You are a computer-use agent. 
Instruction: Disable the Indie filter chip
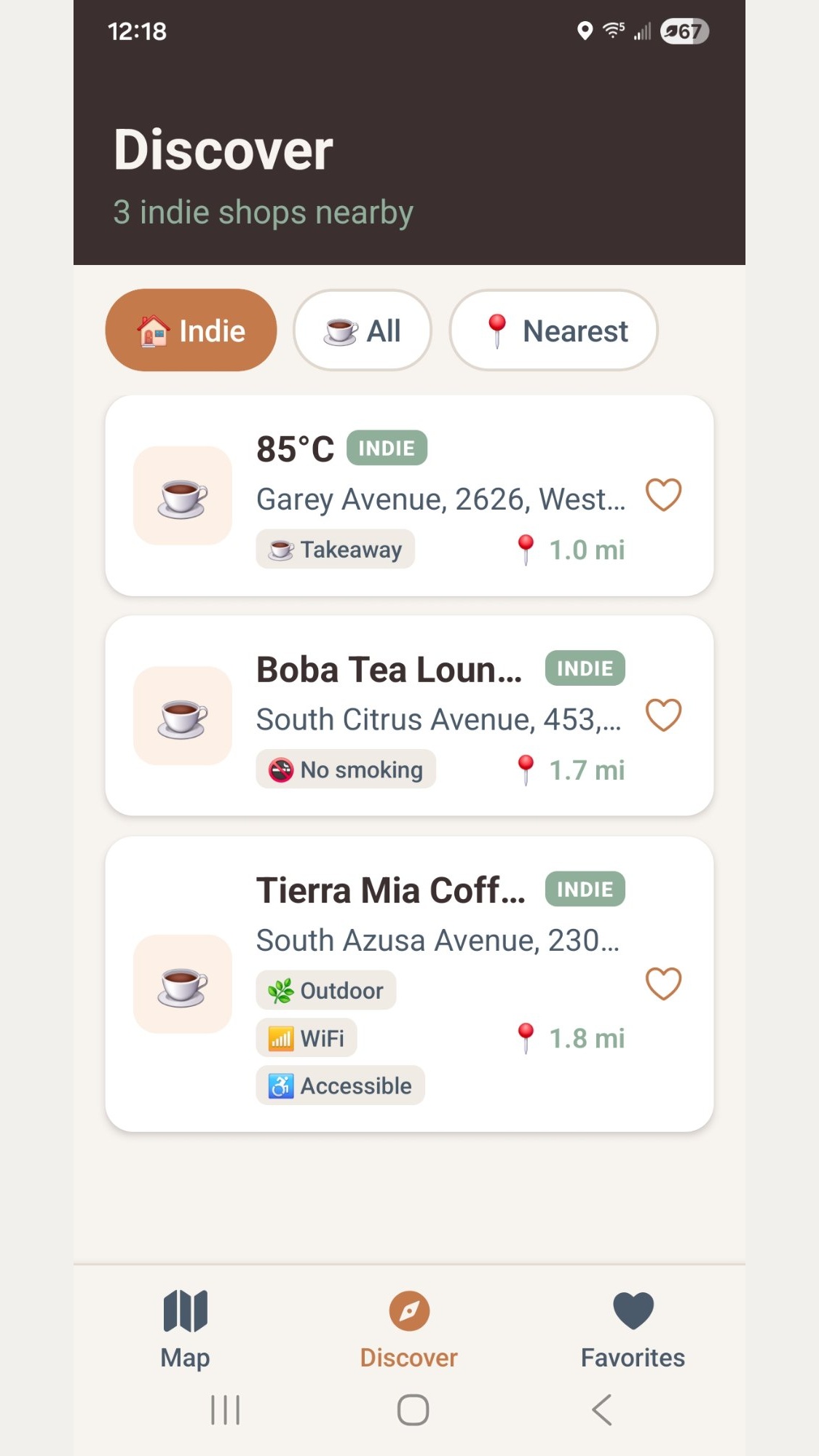190,330
